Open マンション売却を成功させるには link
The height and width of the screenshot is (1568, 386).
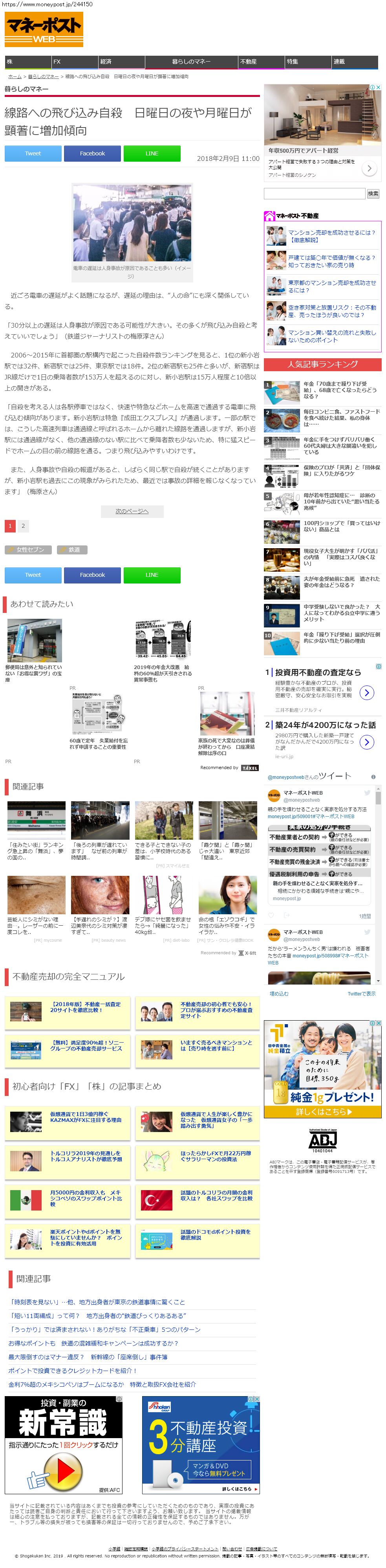point(331,236)
